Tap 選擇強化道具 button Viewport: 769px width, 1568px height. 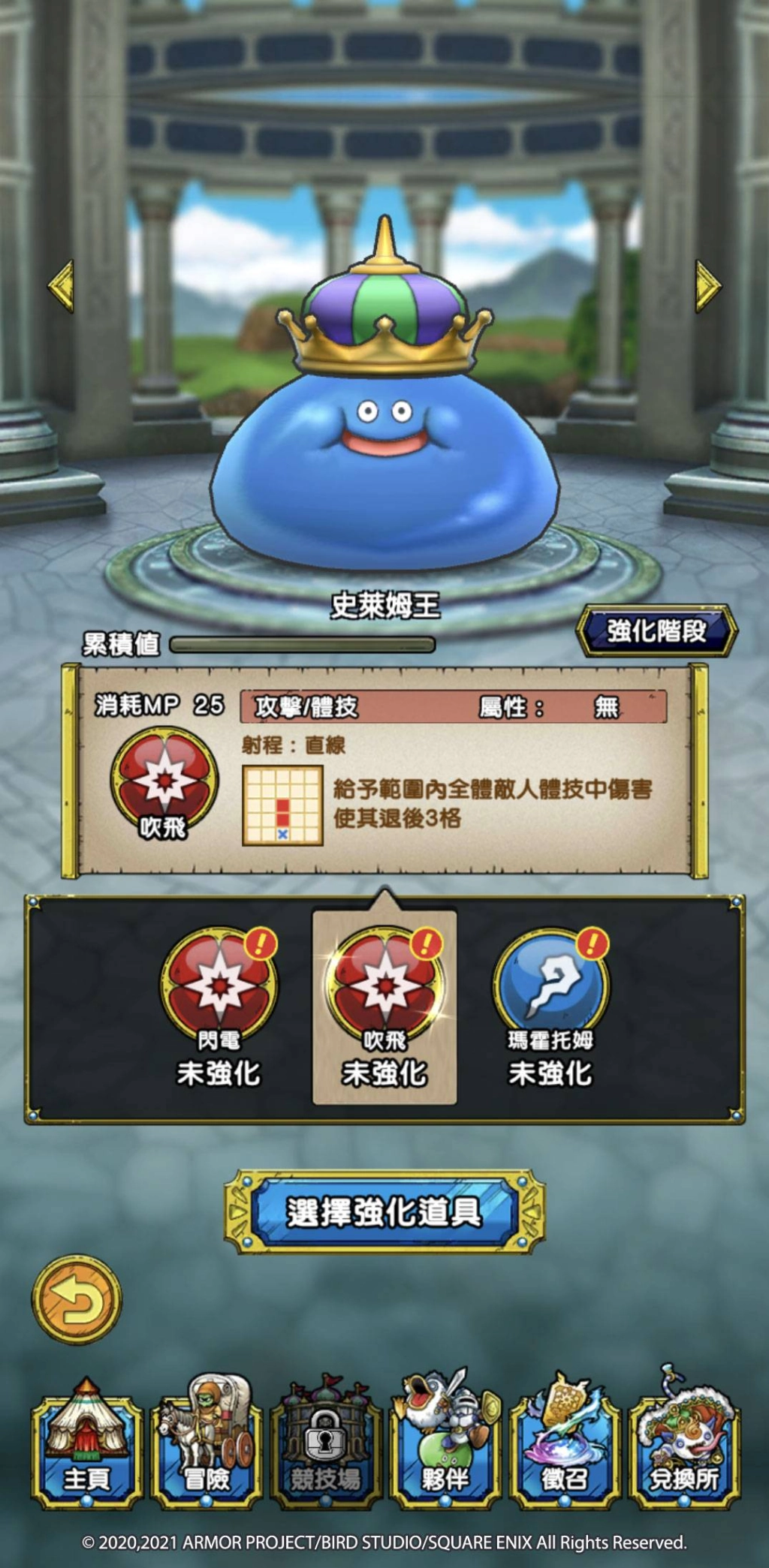pos(384,1211)
